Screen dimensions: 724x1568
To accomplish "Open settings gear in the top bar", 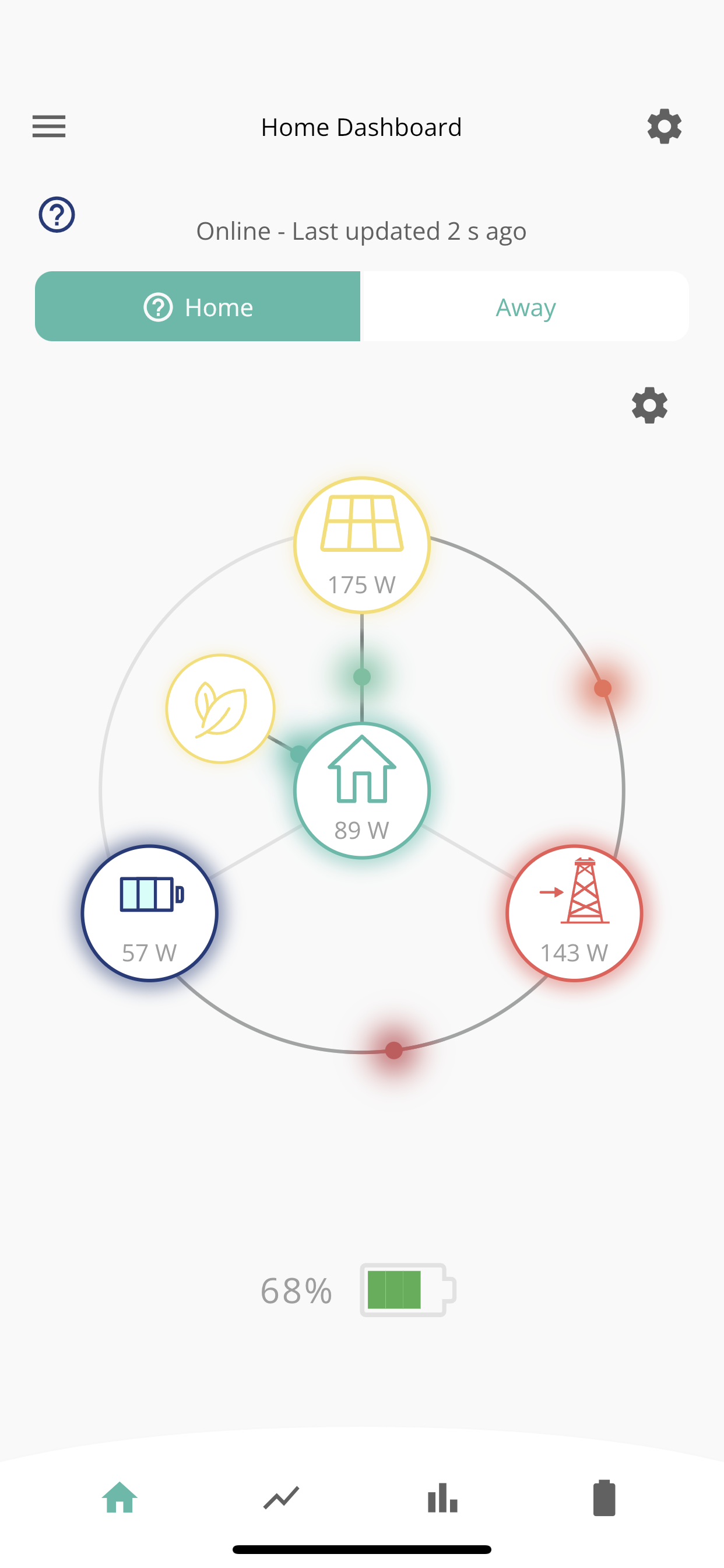I will point(664,127).
